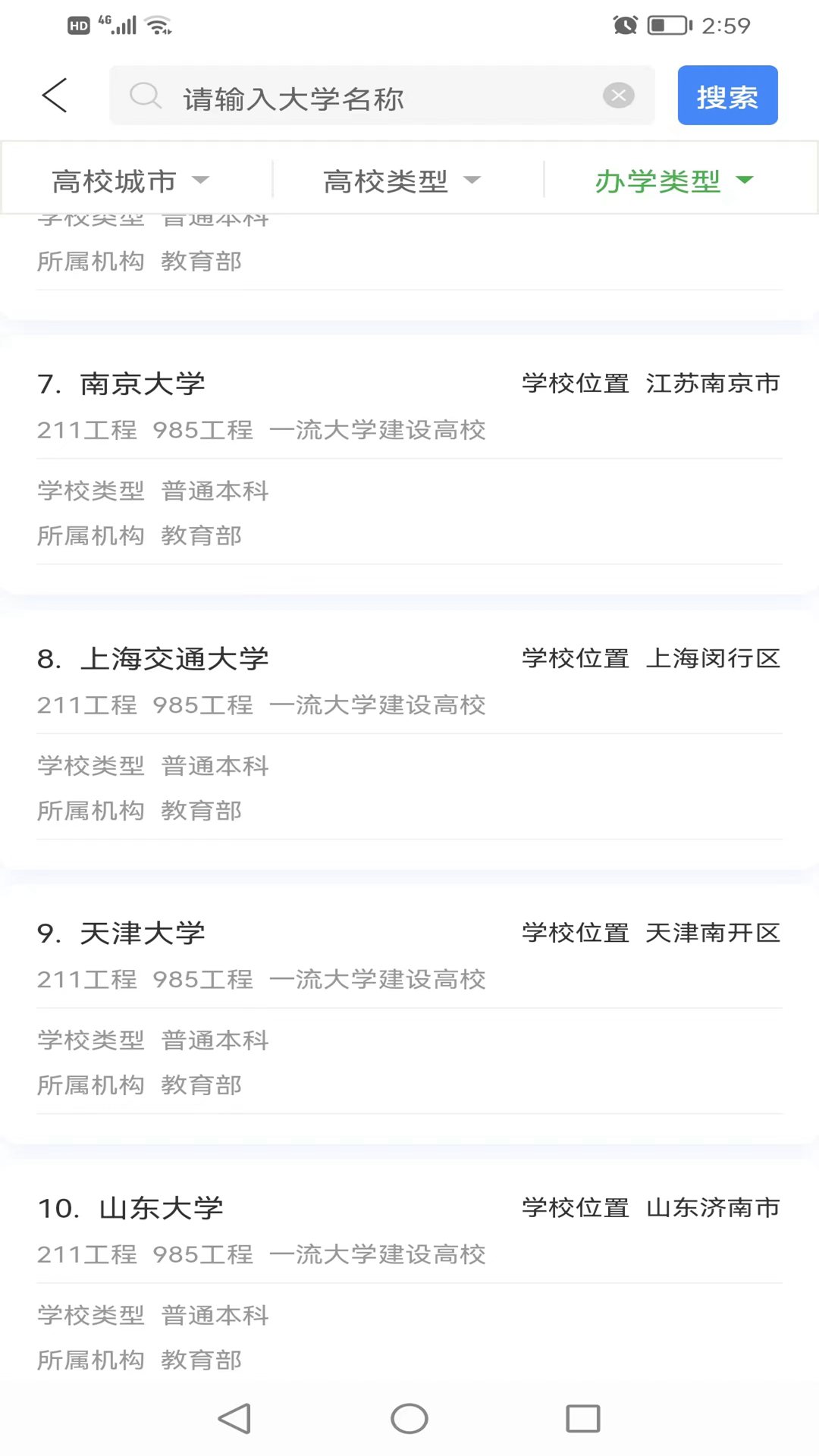Tap the system home button
The width and height of the screenshot is (819, 1456).
(409, 1419)
